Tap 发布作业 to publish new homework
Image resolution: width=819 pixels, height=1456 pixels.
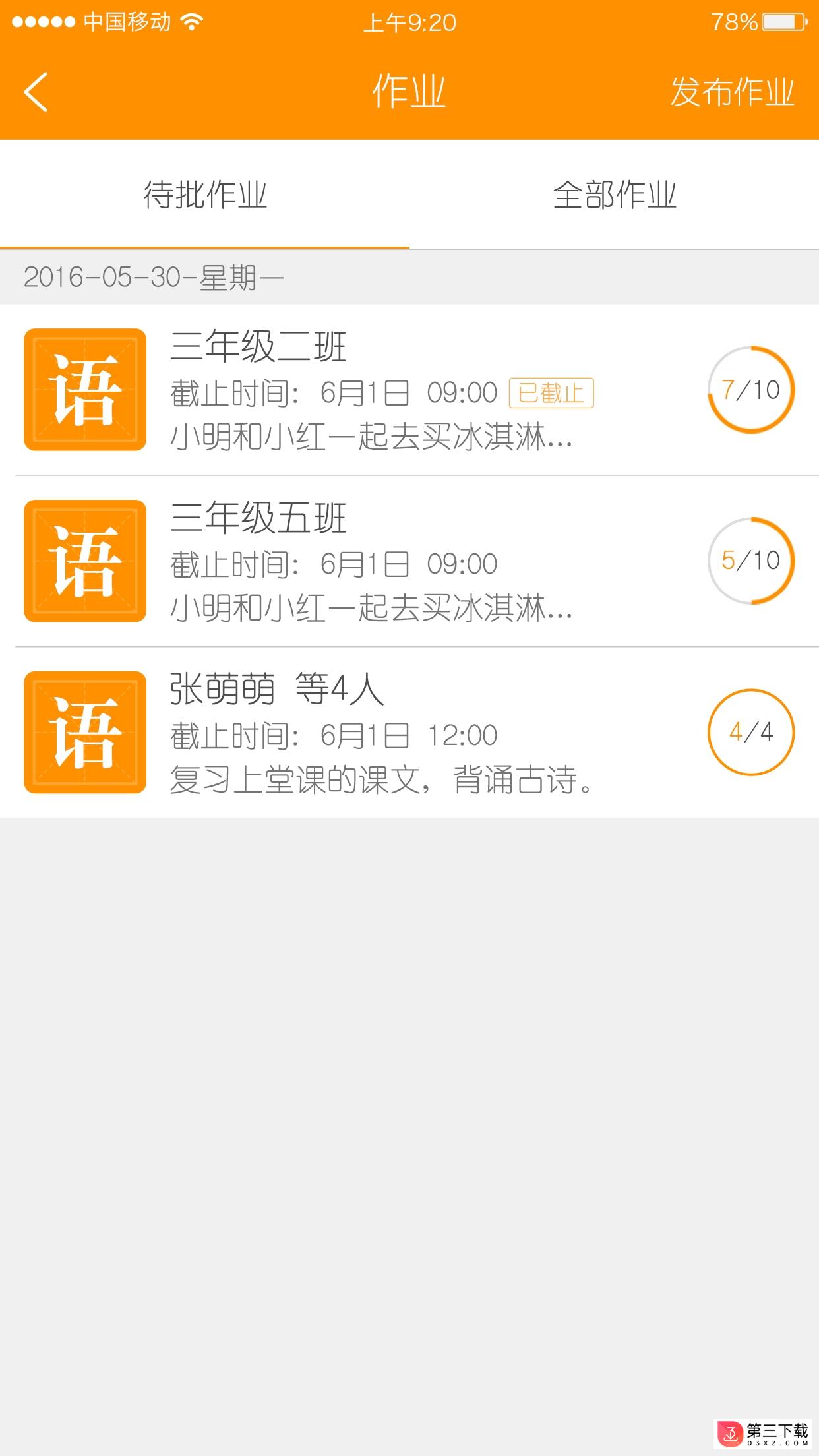click(x=732, y=92)
